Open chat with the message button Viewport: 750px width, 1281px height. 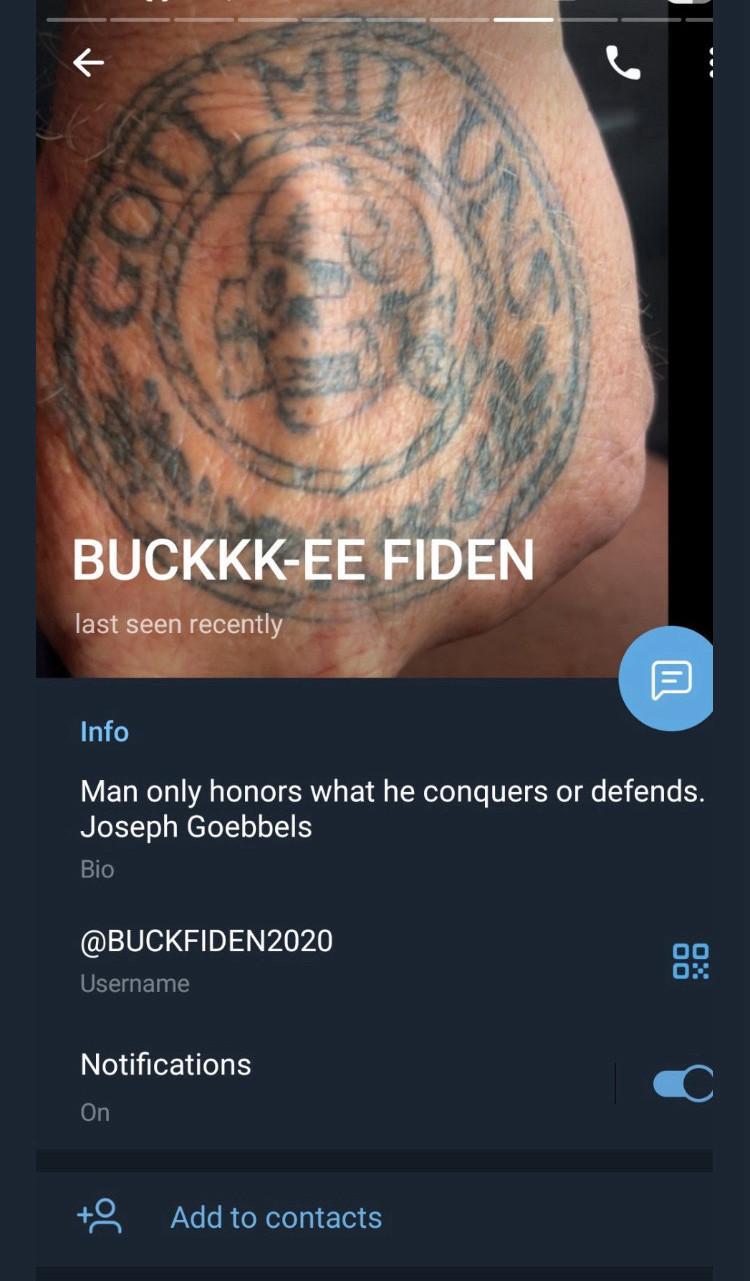[x=669, y=680]
